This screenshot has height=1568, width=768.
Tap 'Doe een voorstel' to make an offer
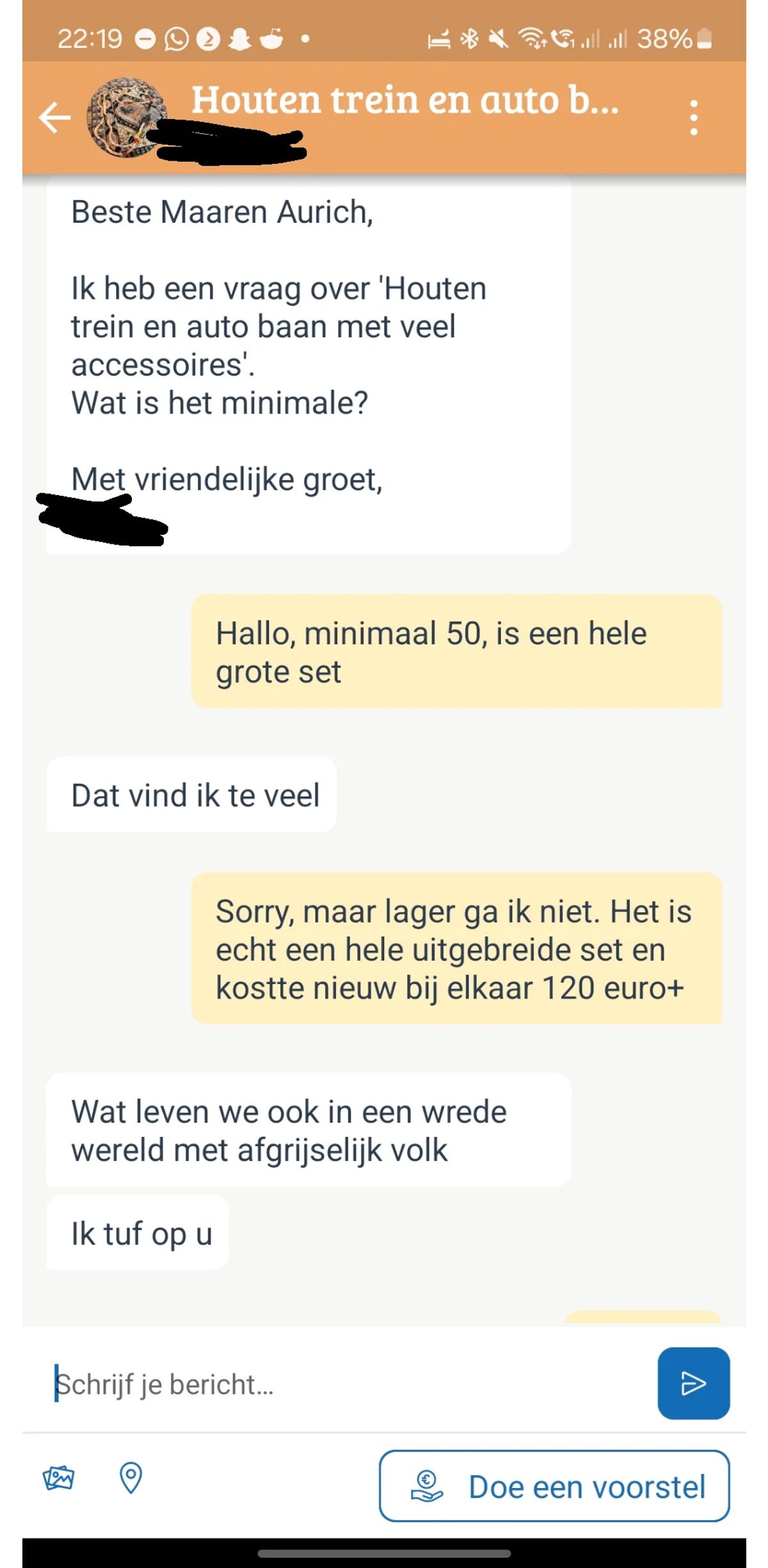click(x=554, y=1486)
